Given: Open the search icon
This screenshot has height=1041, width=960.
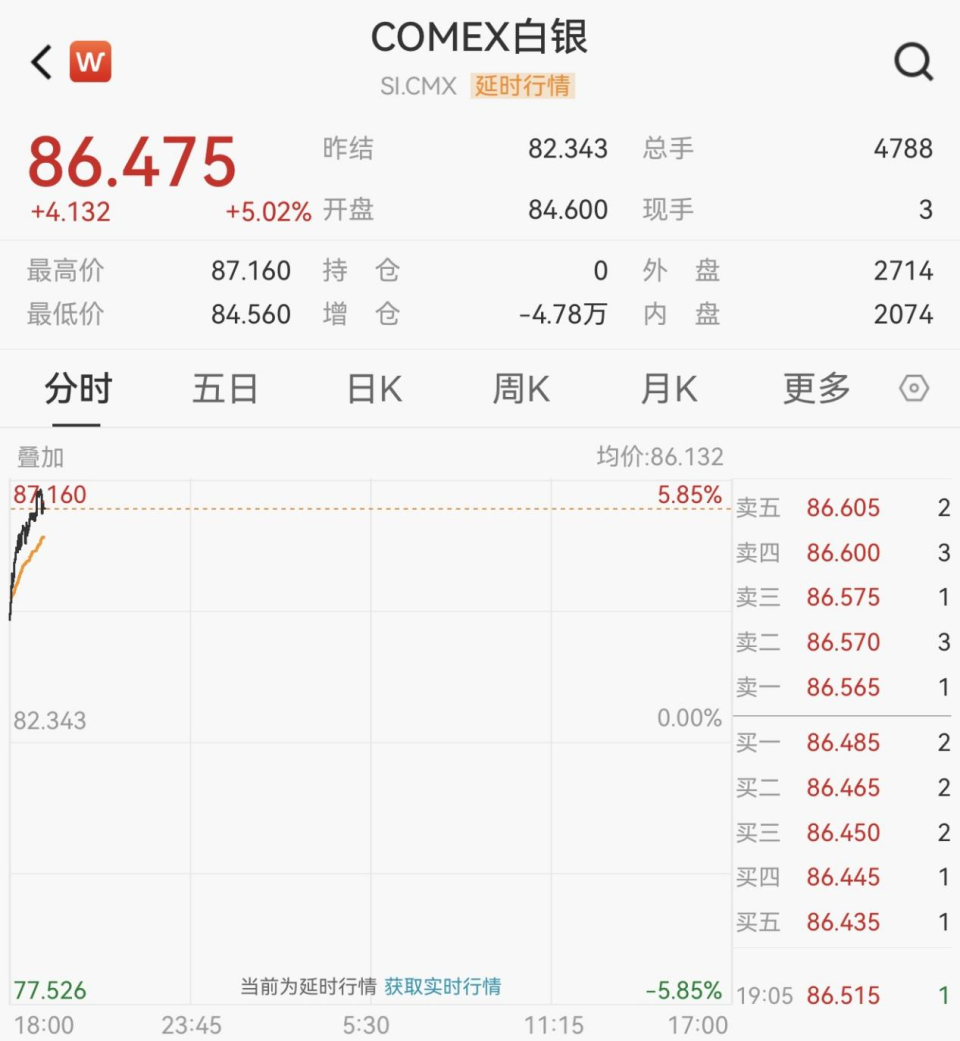Looking at the screenshot, I should (913, 61).
